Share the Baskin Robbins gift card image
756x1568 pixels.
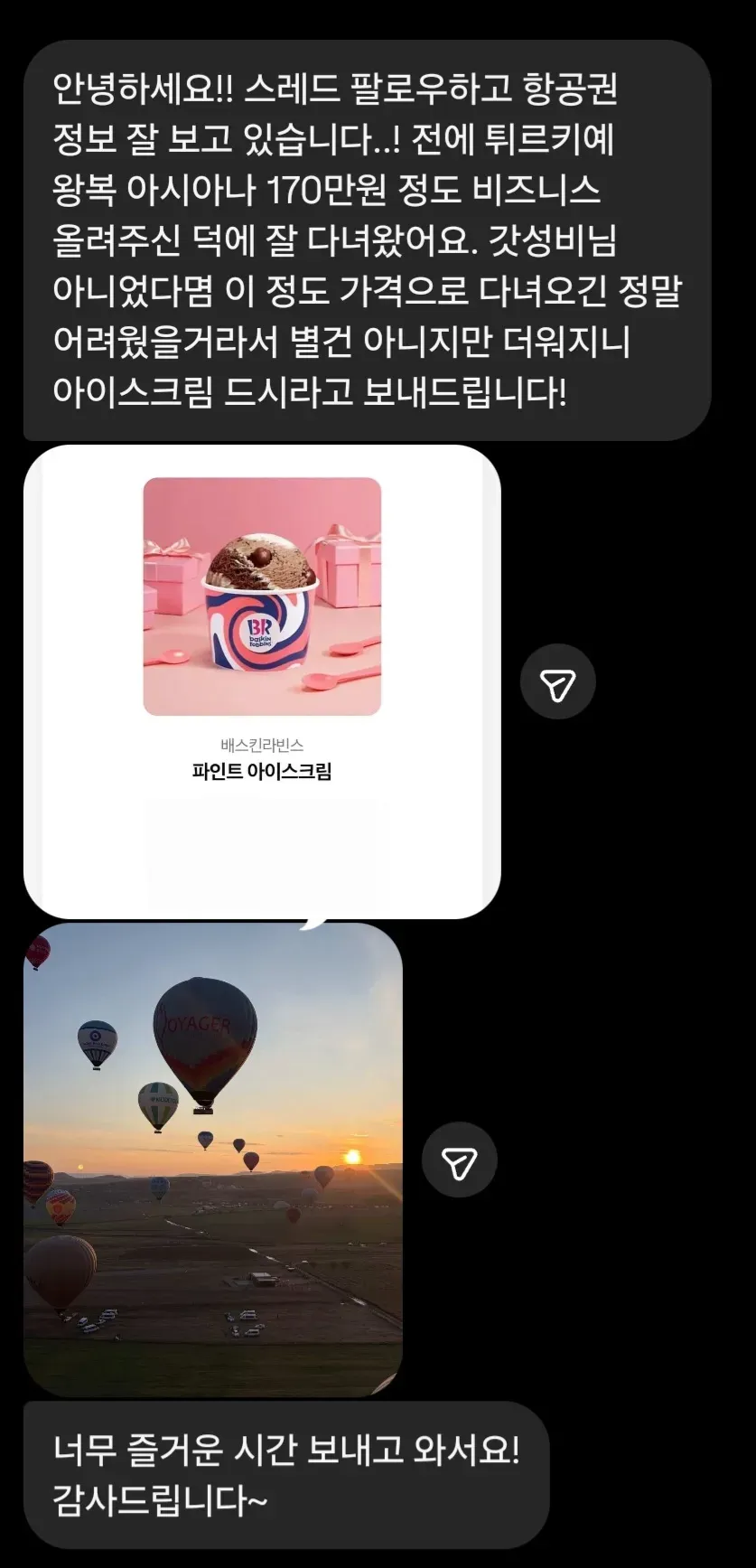tap(557, 682)
